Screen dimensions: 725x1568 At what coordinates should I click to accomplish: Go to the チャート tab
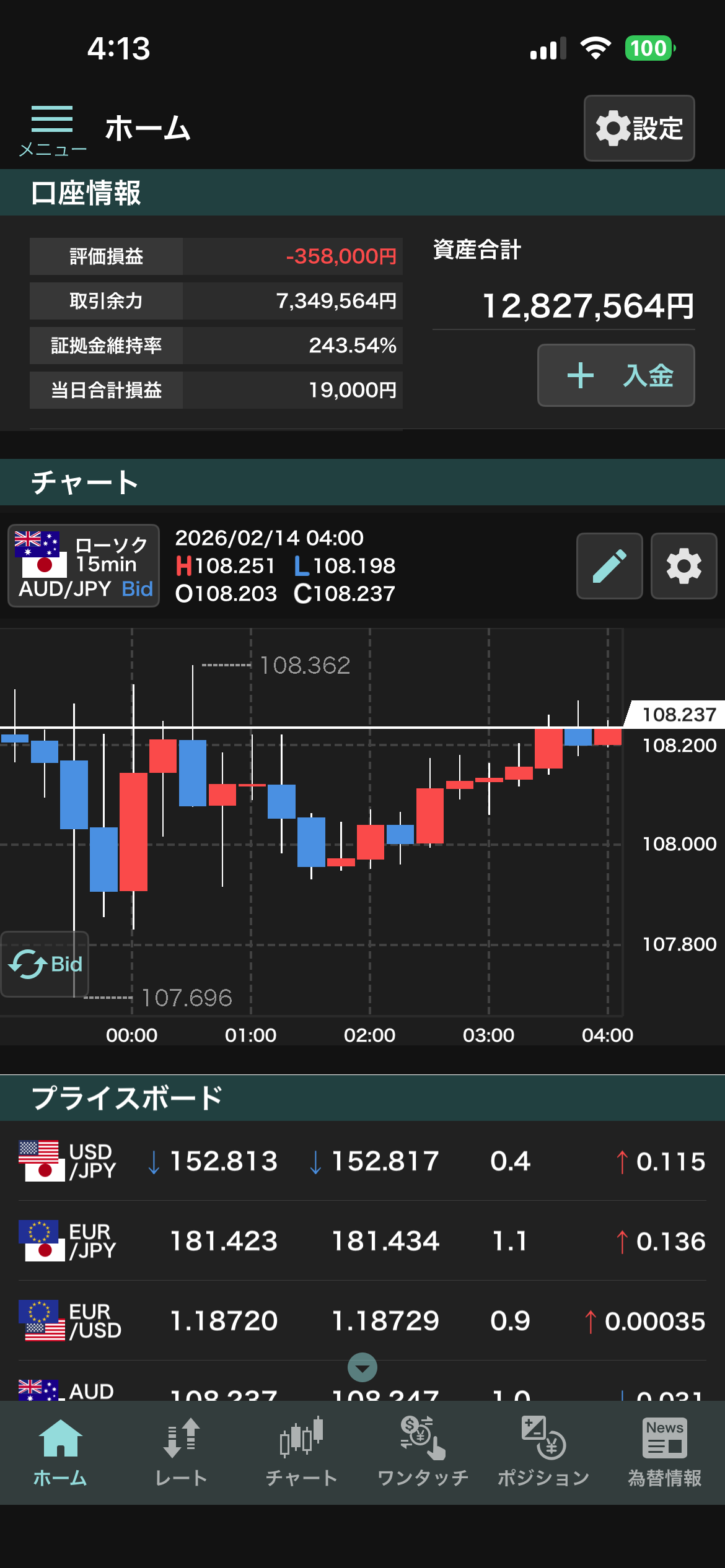pyautogui.click(x=302, y=1452)
